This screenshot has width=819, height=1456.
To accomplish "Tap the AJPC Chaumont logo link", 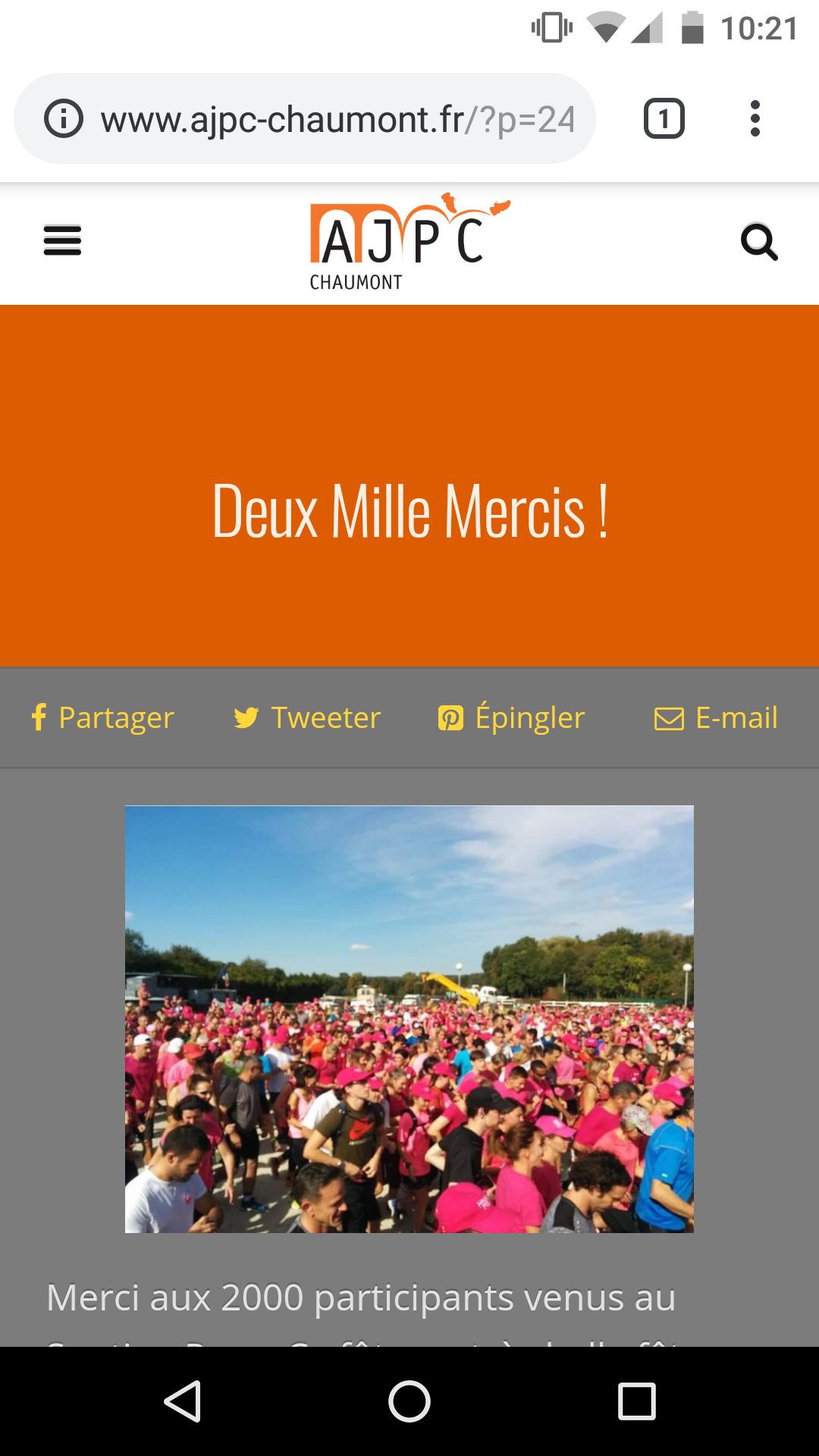I will tap(409, 242).
